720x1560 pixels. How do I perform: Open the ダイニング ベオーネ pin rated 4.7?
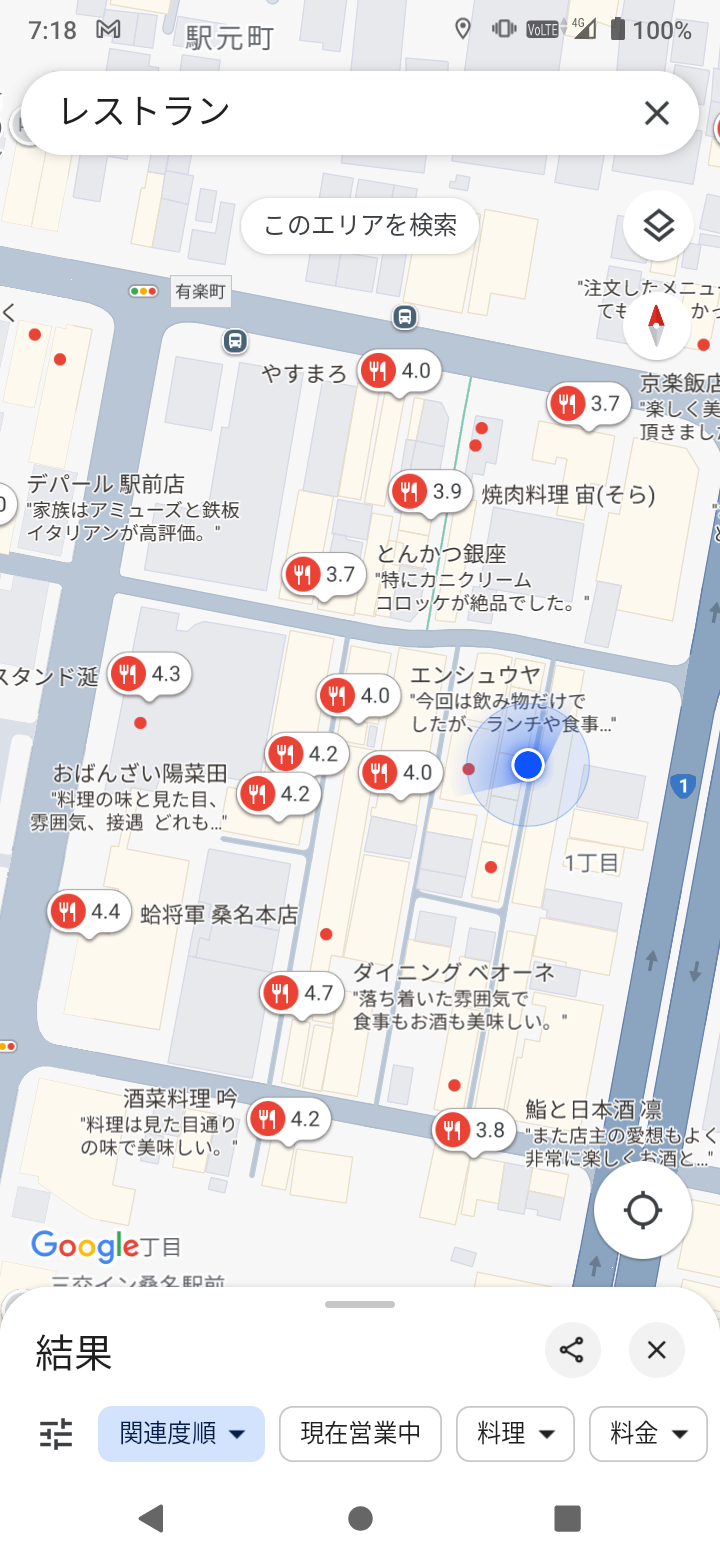tap(302, 994)
